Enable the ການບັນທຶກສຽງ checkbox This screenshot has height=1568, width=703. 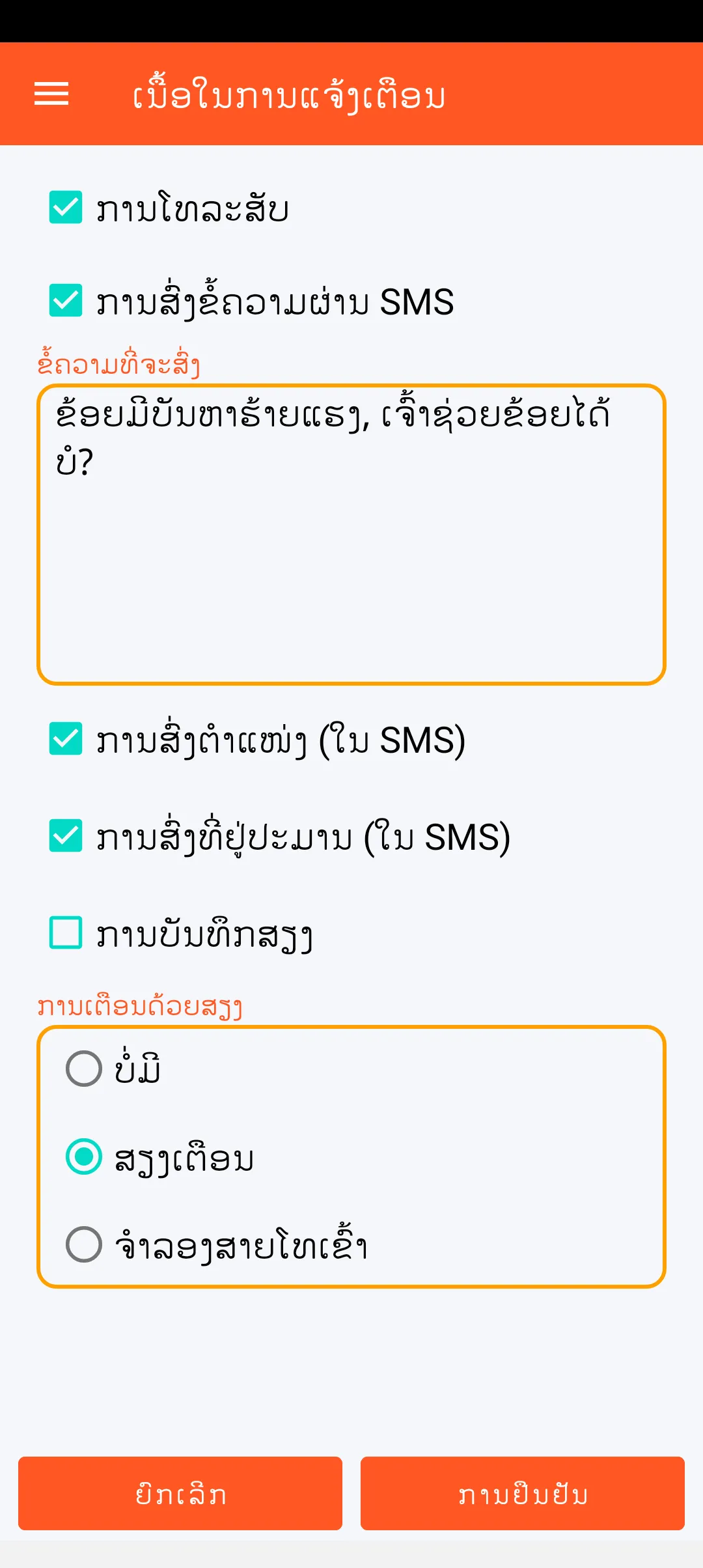tap(66, 932)
